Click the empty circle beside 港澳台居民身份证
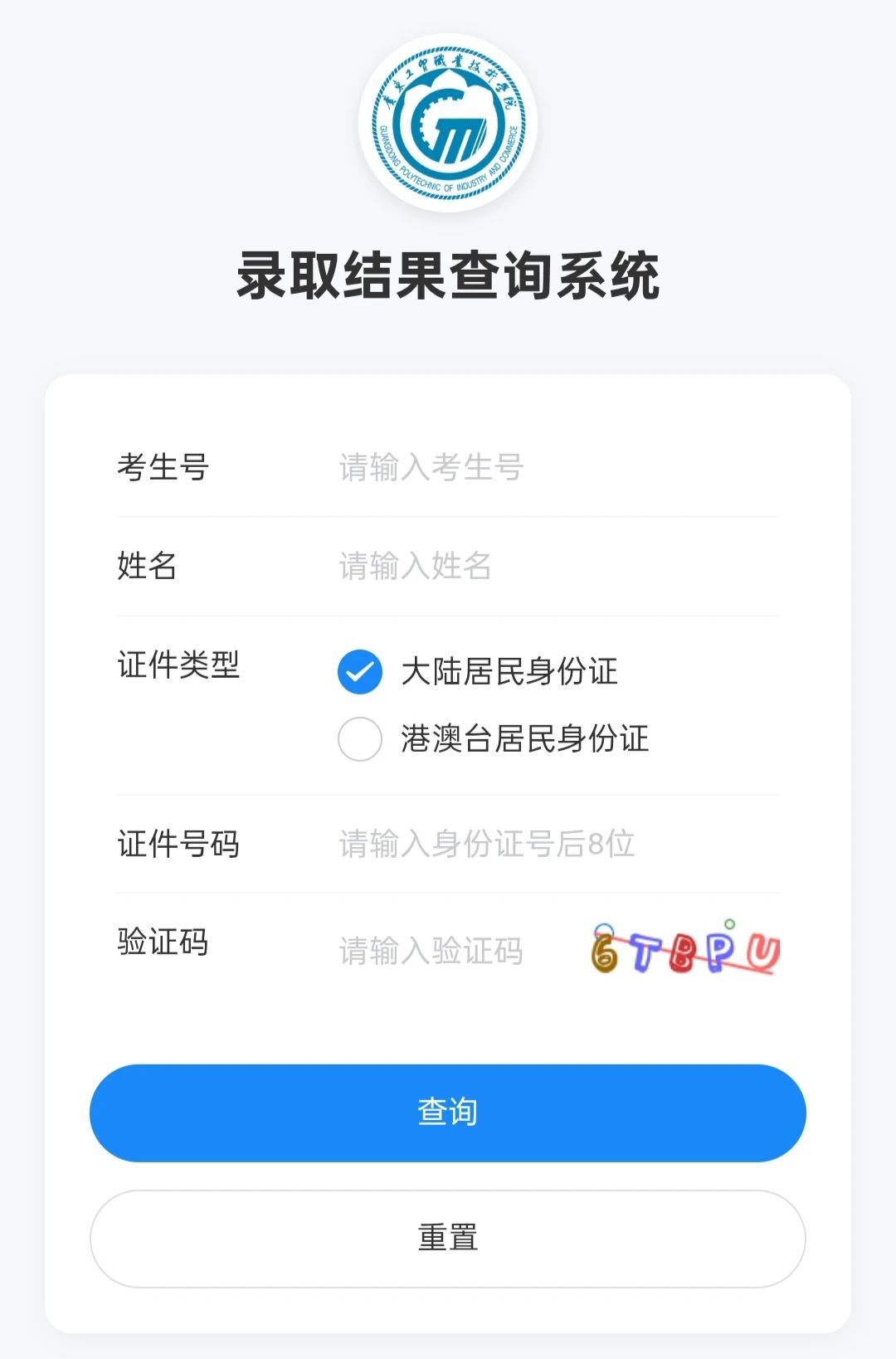The image size is (896, 1359). tap(358, 738)
